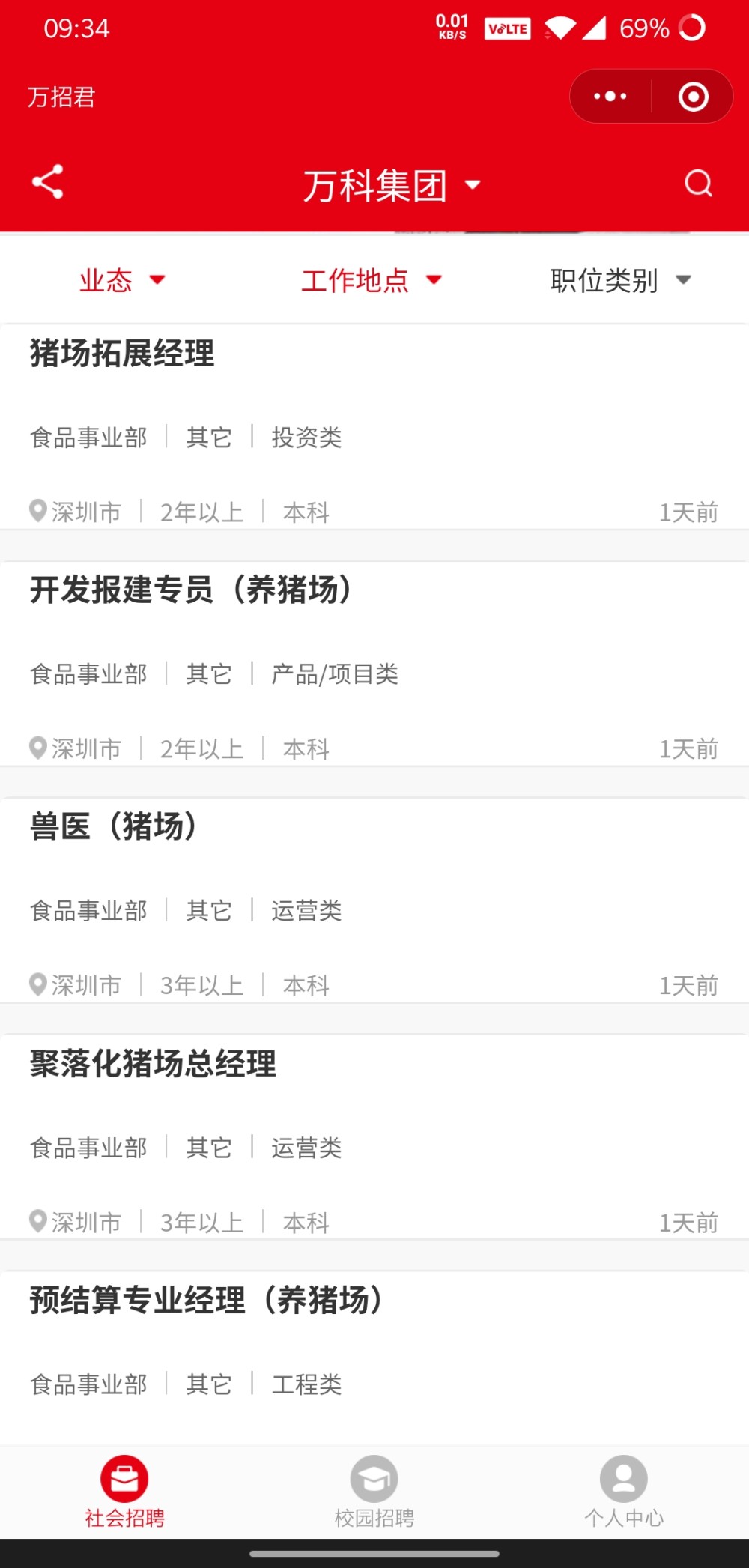Expand the 职位类别 filter
This screenshot has width=749, height=1568.
[621, 280]
